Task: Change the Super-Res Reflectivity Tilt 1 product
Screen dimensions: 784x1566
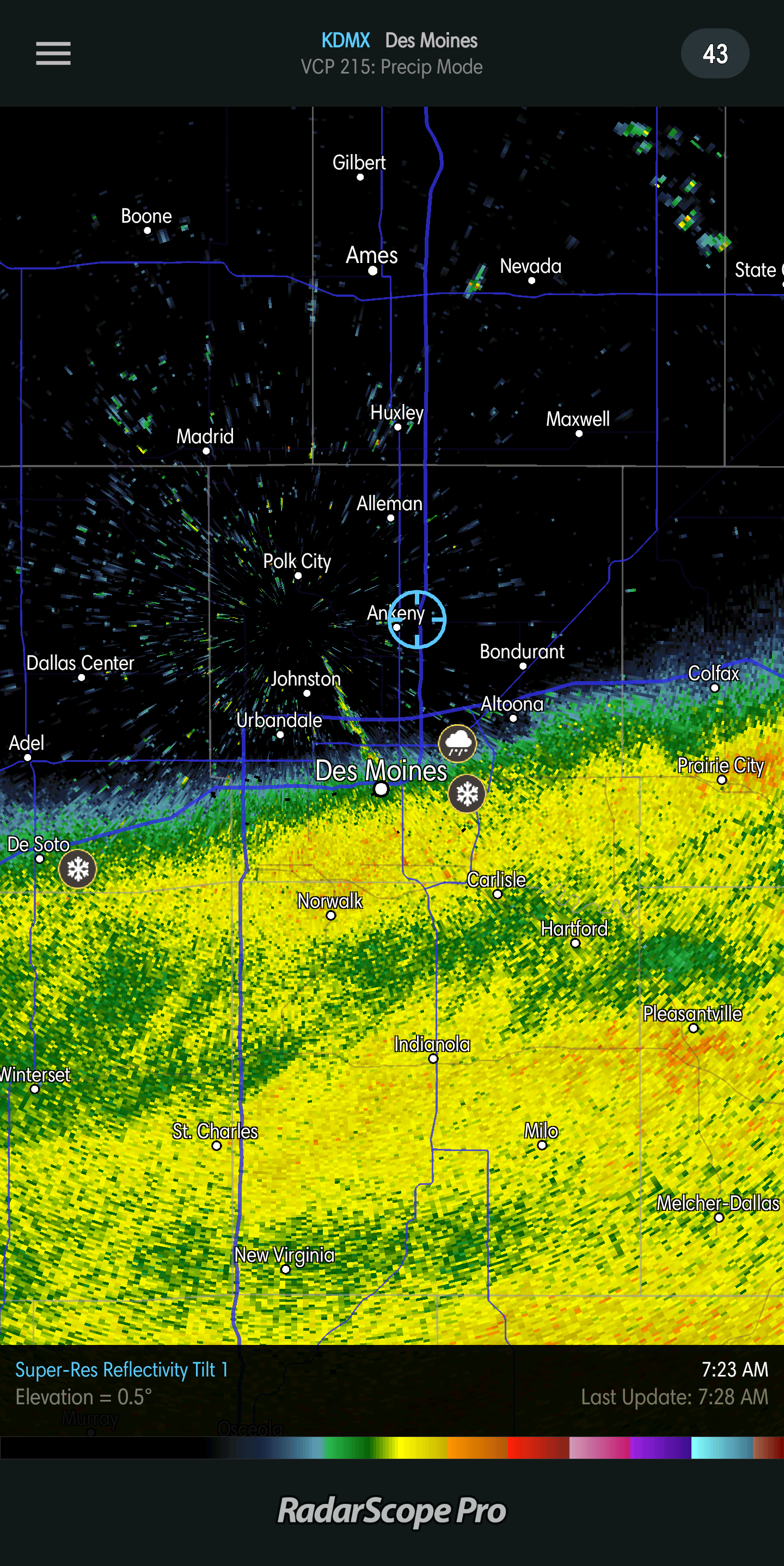Action: coord(121,1369)
